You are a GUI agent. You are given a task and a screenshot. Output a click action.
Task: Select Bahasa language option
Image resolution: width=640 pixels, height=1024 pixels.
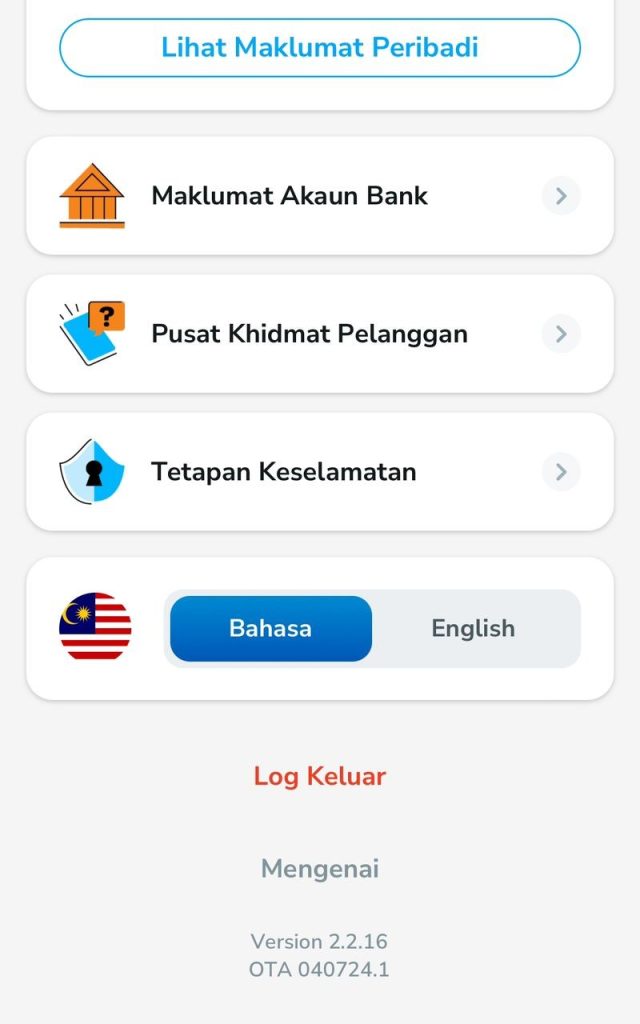(271, 629)
